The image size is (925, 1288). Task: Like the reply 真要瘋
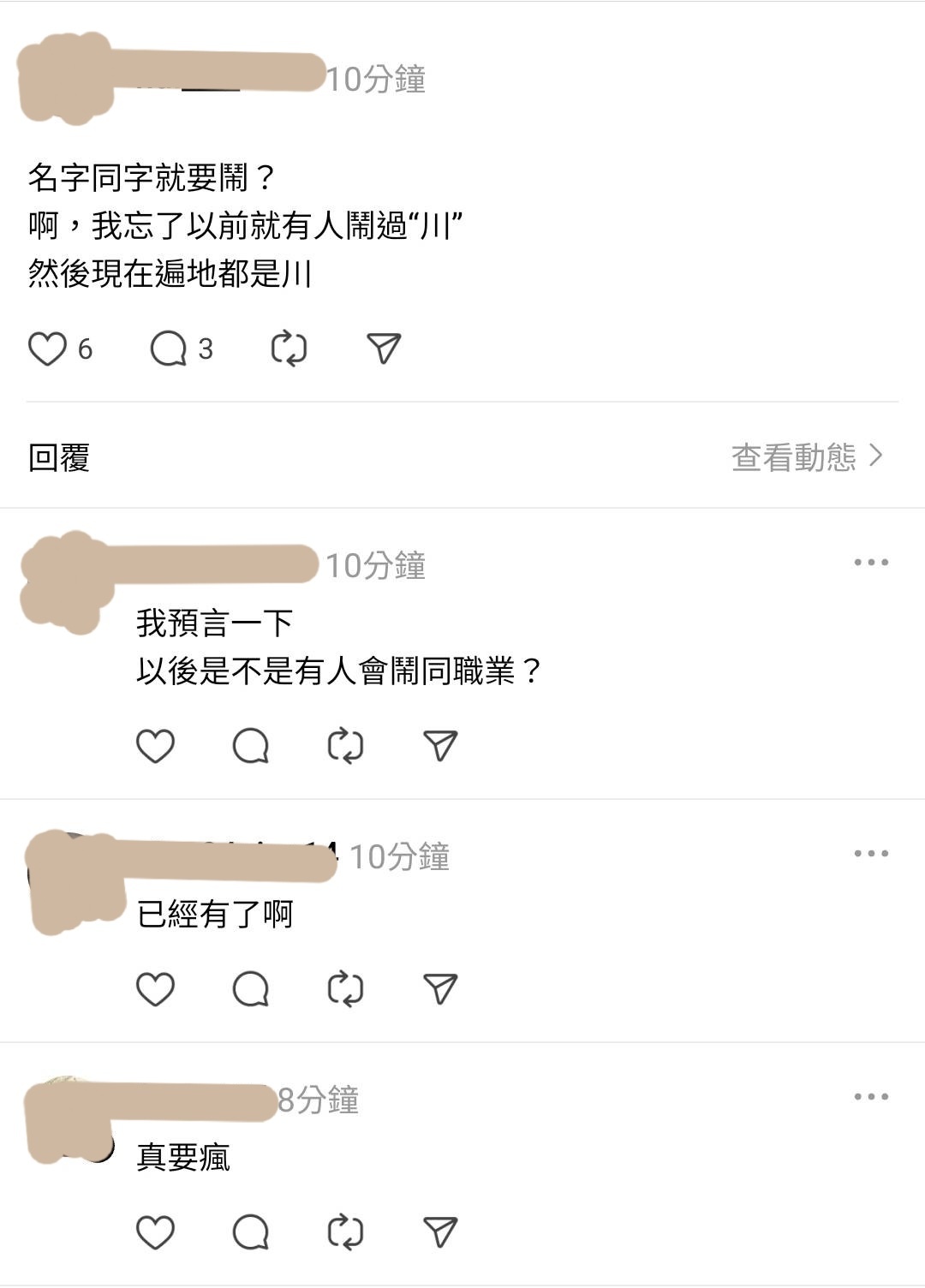pos(155,1232)
